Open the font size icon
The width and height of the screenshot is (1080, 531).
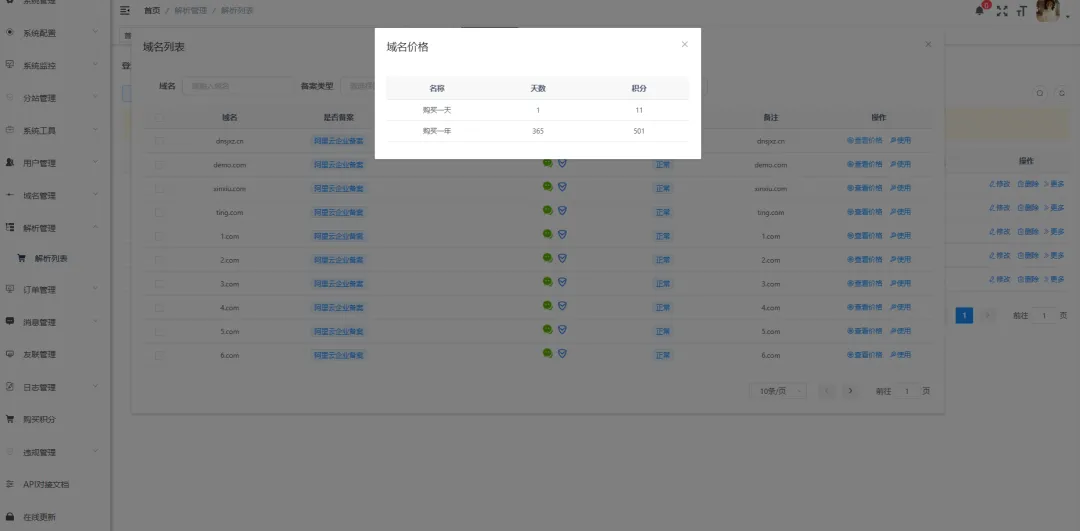pos(1022,10)
